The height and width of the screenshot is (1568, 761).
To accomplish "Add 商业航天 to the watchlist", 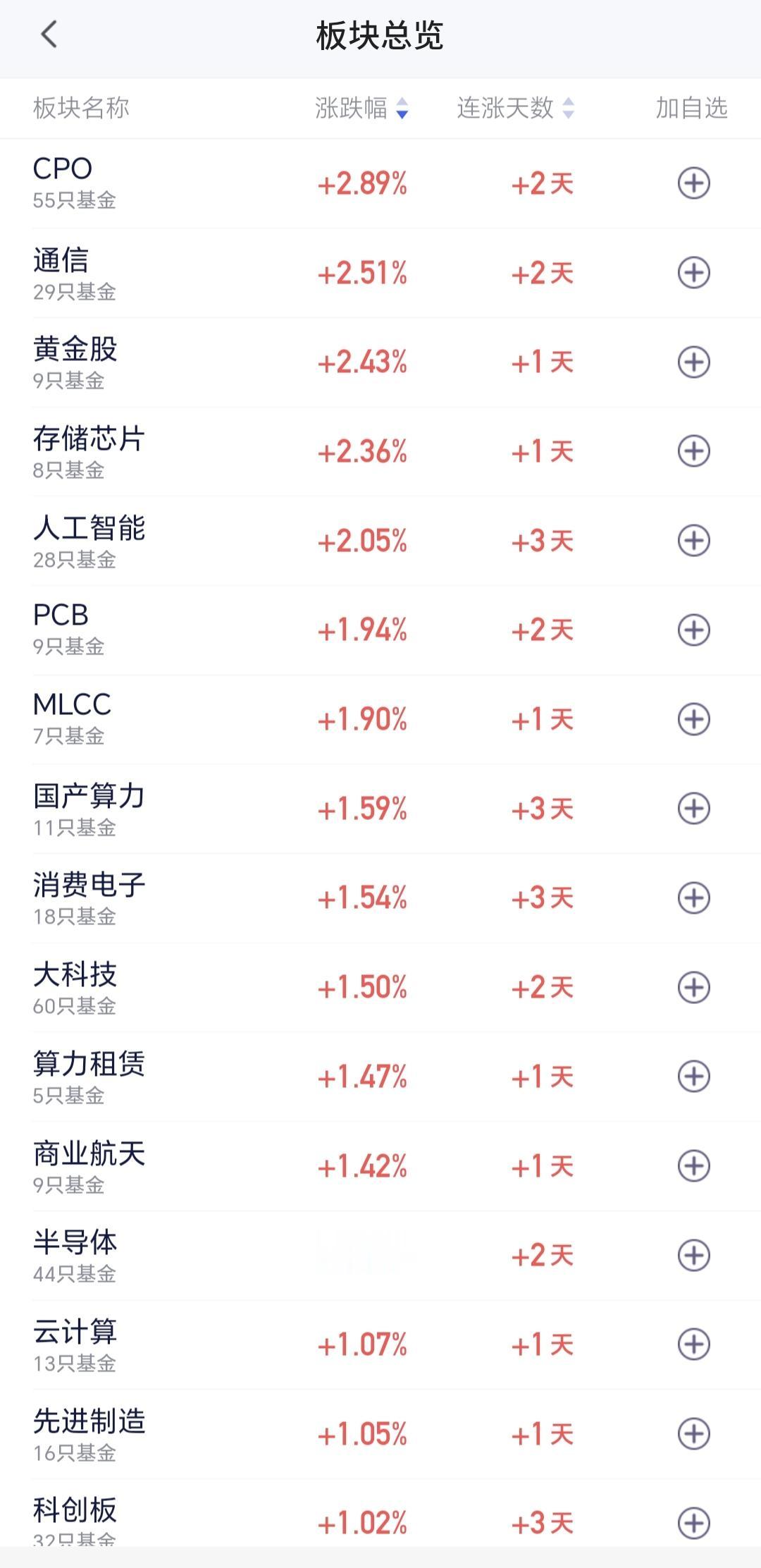I will click(x=693, y=1166).
